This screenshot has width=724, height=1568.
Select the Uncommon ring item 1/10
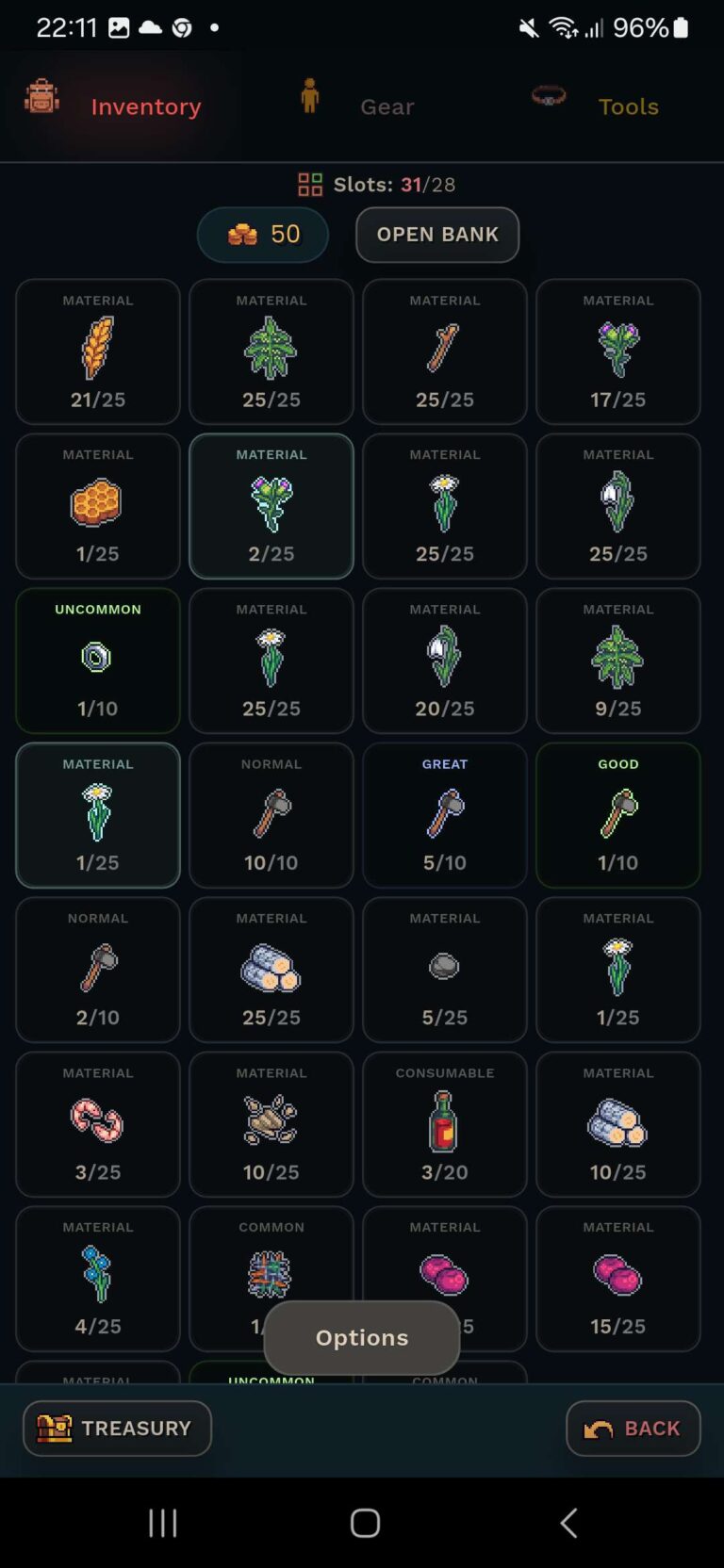[98, 661]
